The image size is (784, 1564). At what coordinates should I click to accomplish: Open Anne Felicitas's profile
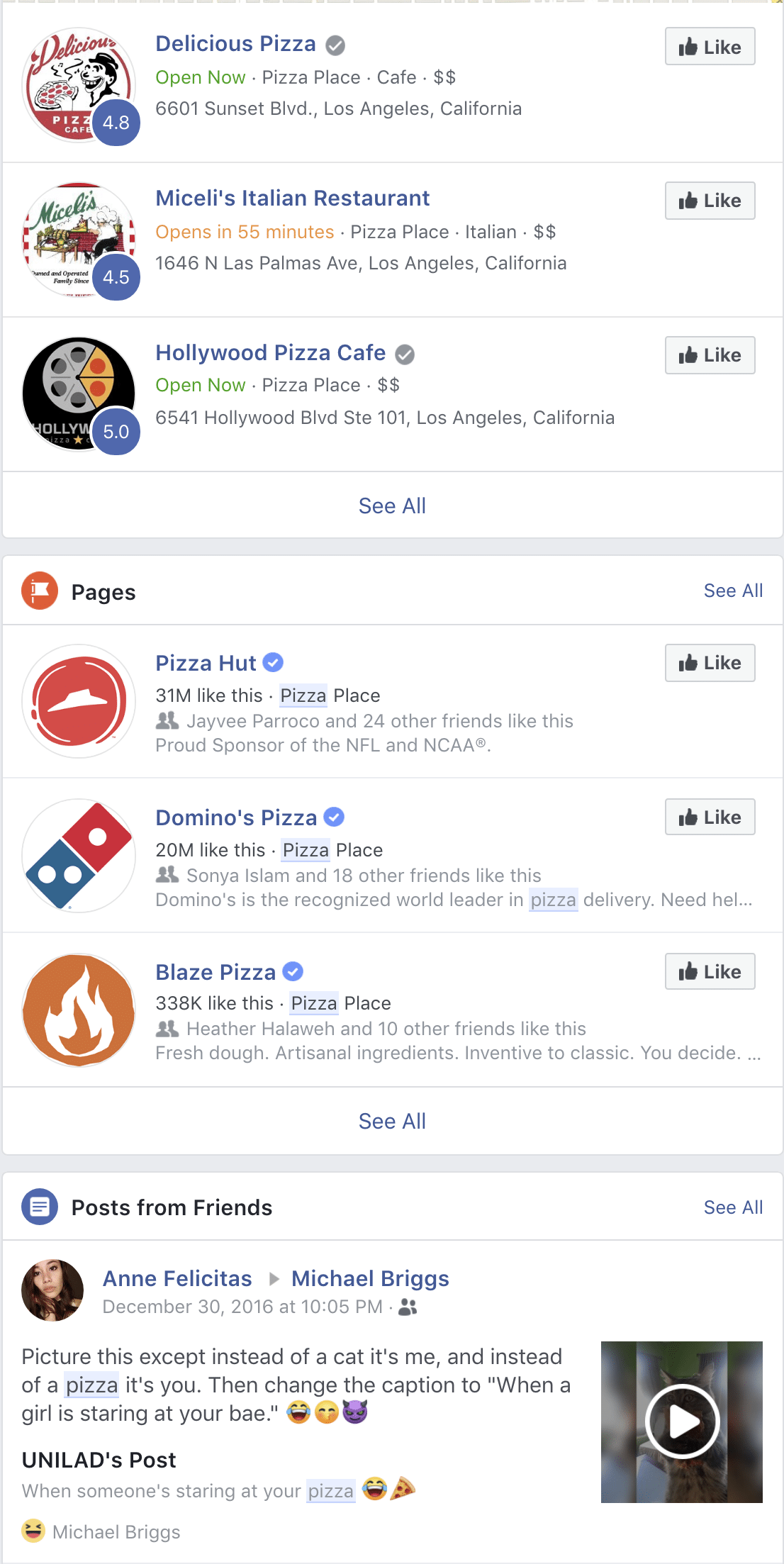point(177,1278)
